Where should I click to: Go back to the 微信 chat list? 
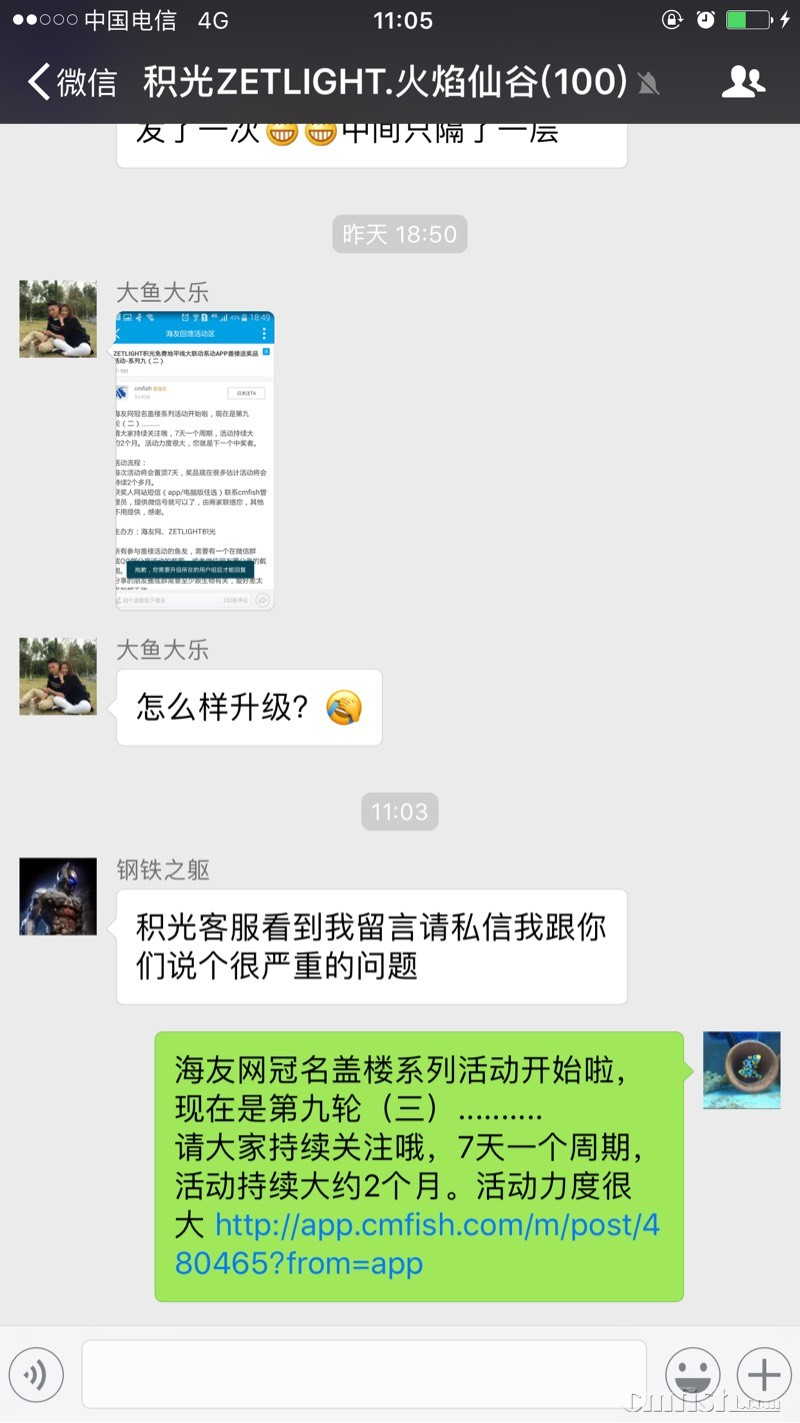(72, 82)
